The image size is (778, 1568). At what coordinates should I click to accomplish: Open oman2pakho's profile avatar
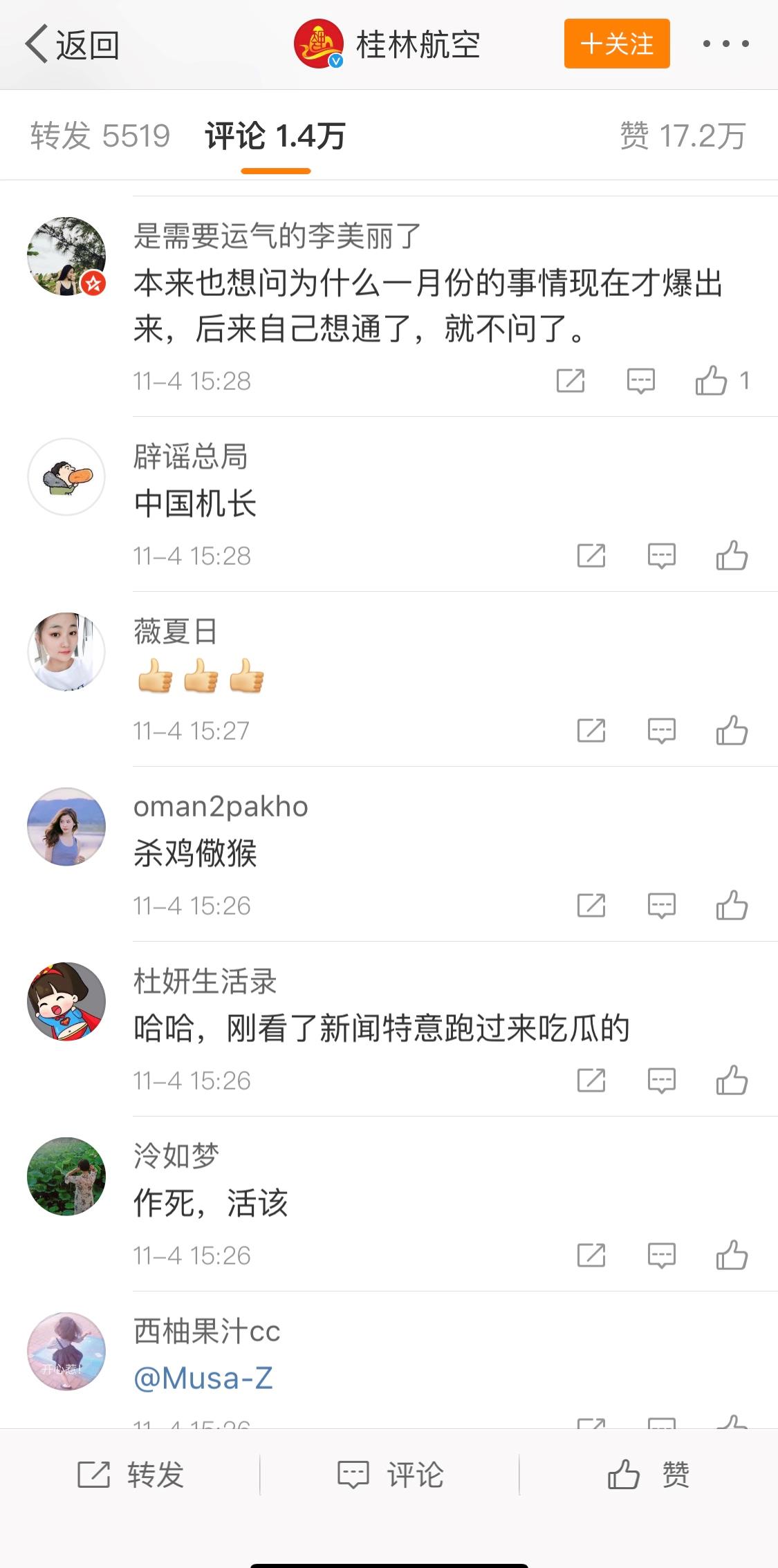click(66, 826)
